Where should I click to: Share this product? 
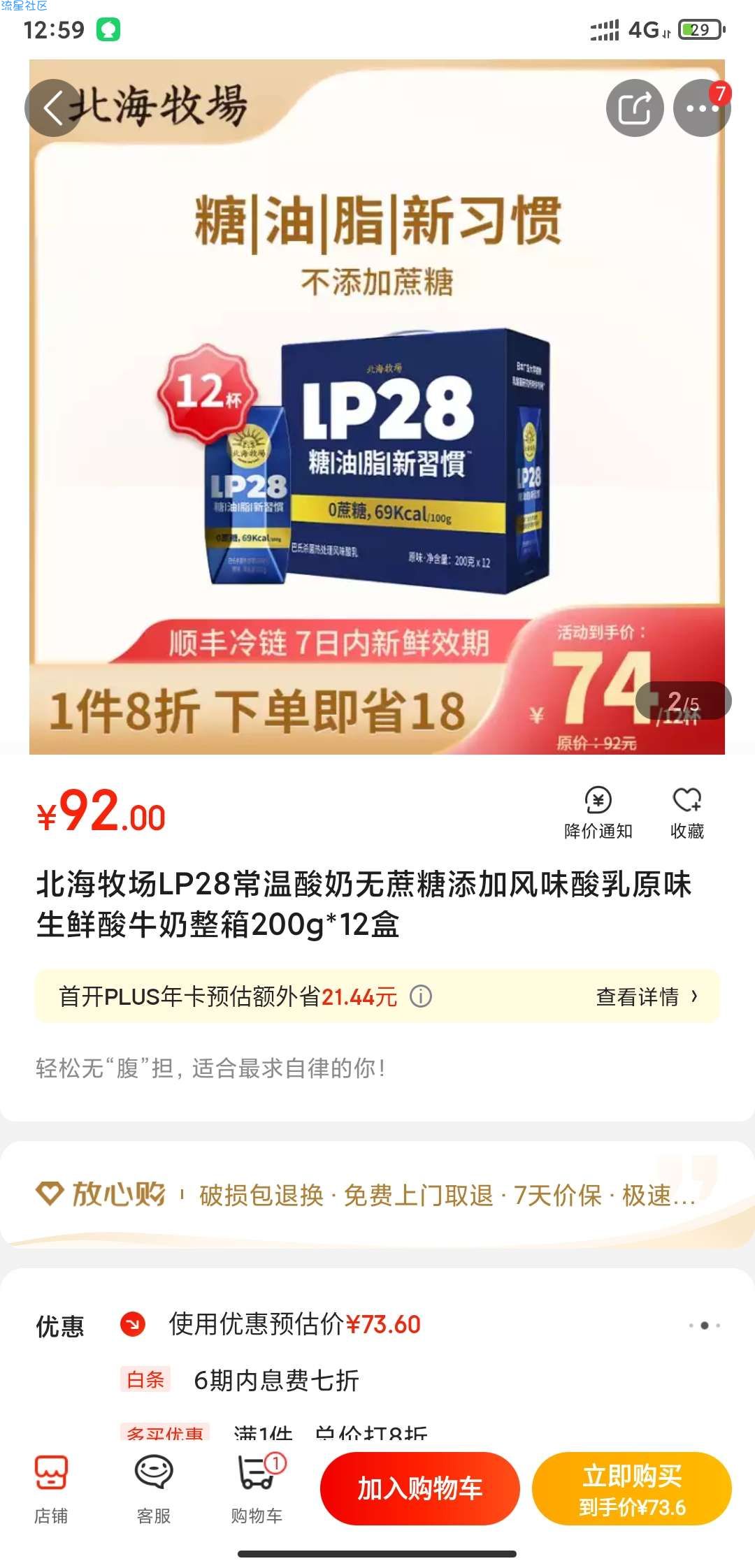click(634, 108)
